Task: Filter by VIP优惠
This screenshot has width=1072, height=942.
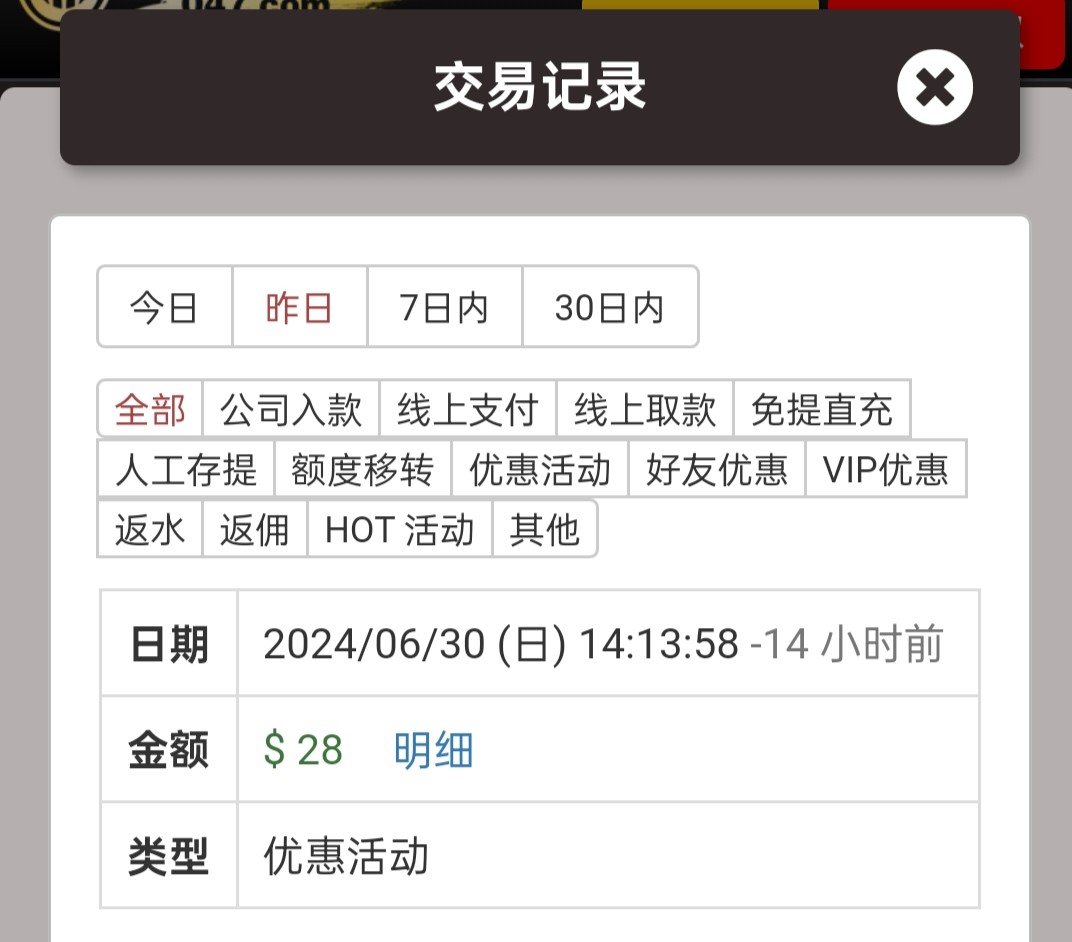Action: click(x=885, y=469)
